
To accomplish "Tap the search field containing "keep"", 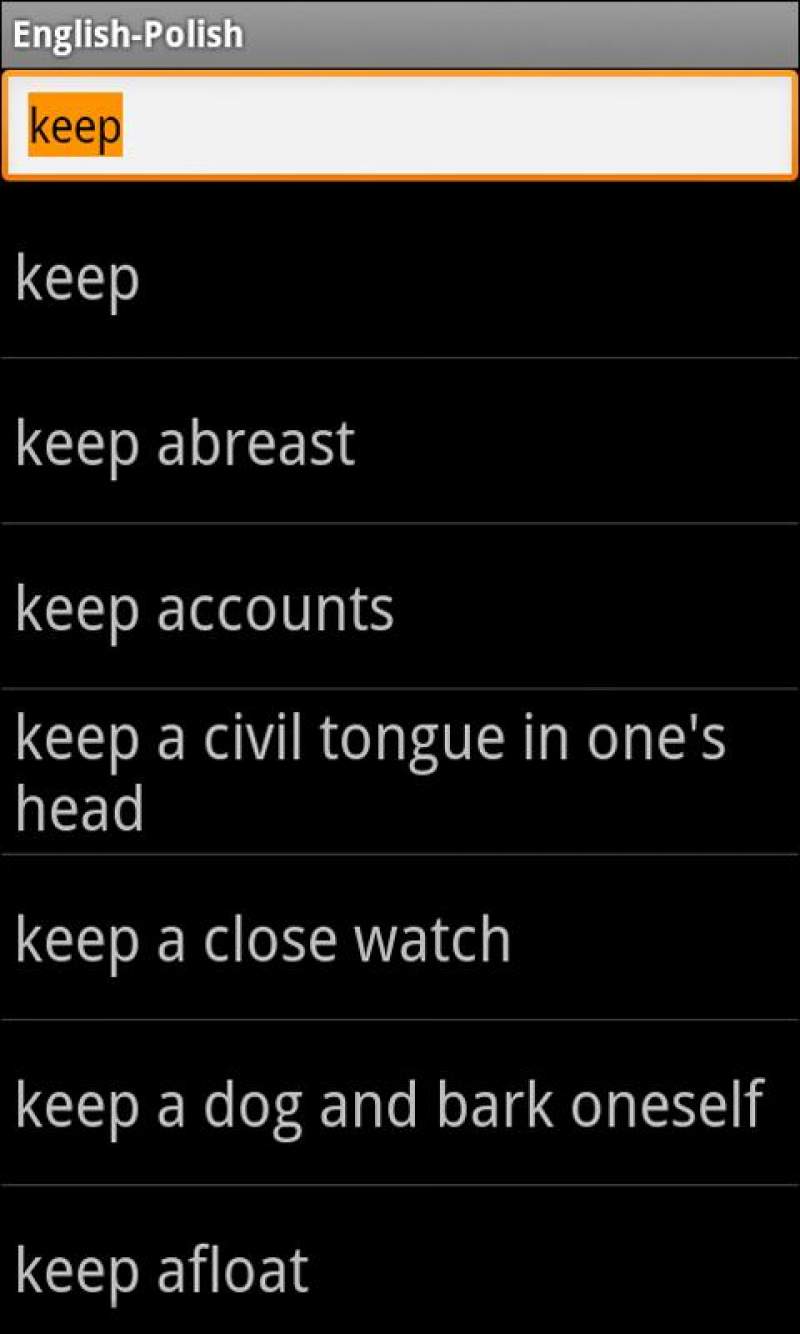I will click(400, 126).
